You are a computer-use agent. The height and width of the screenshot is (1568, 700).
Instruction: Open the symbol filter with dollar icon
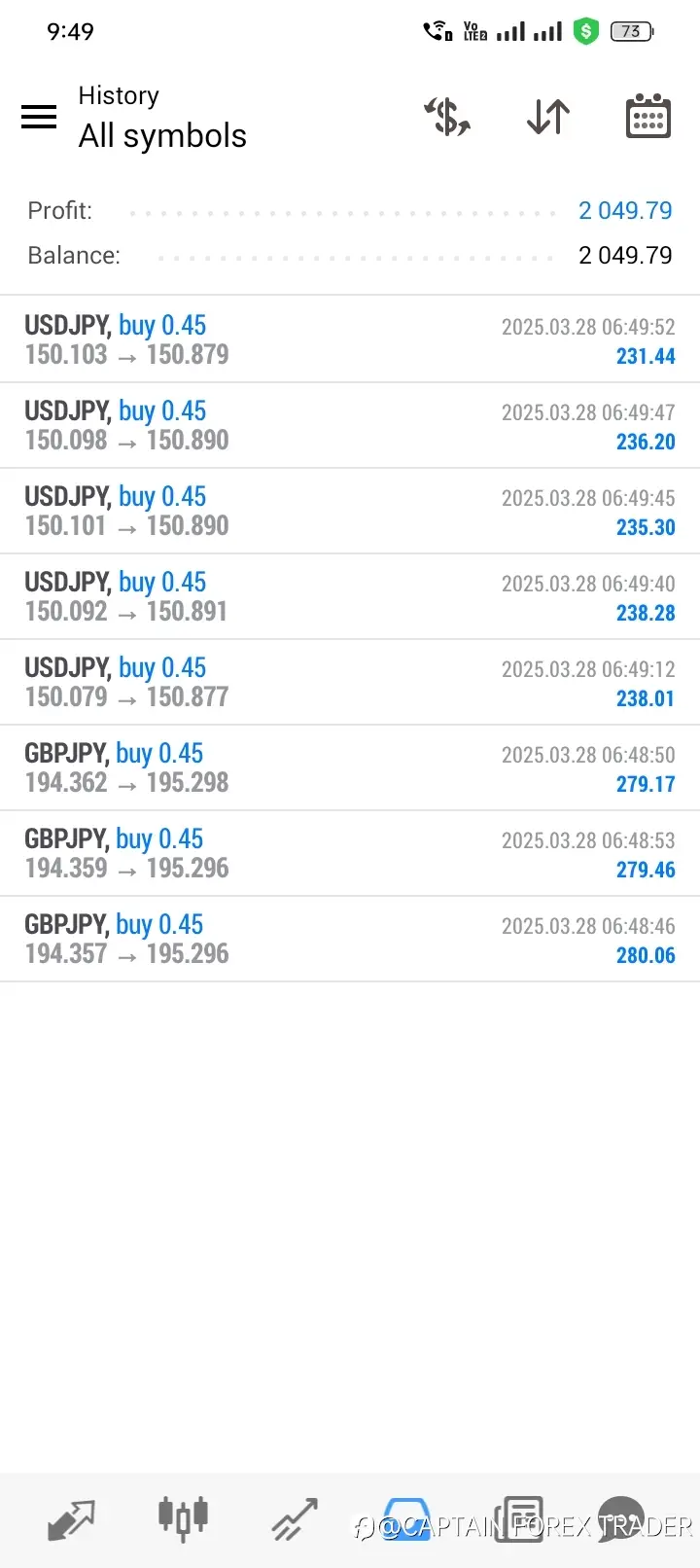[x=447, y=117]
